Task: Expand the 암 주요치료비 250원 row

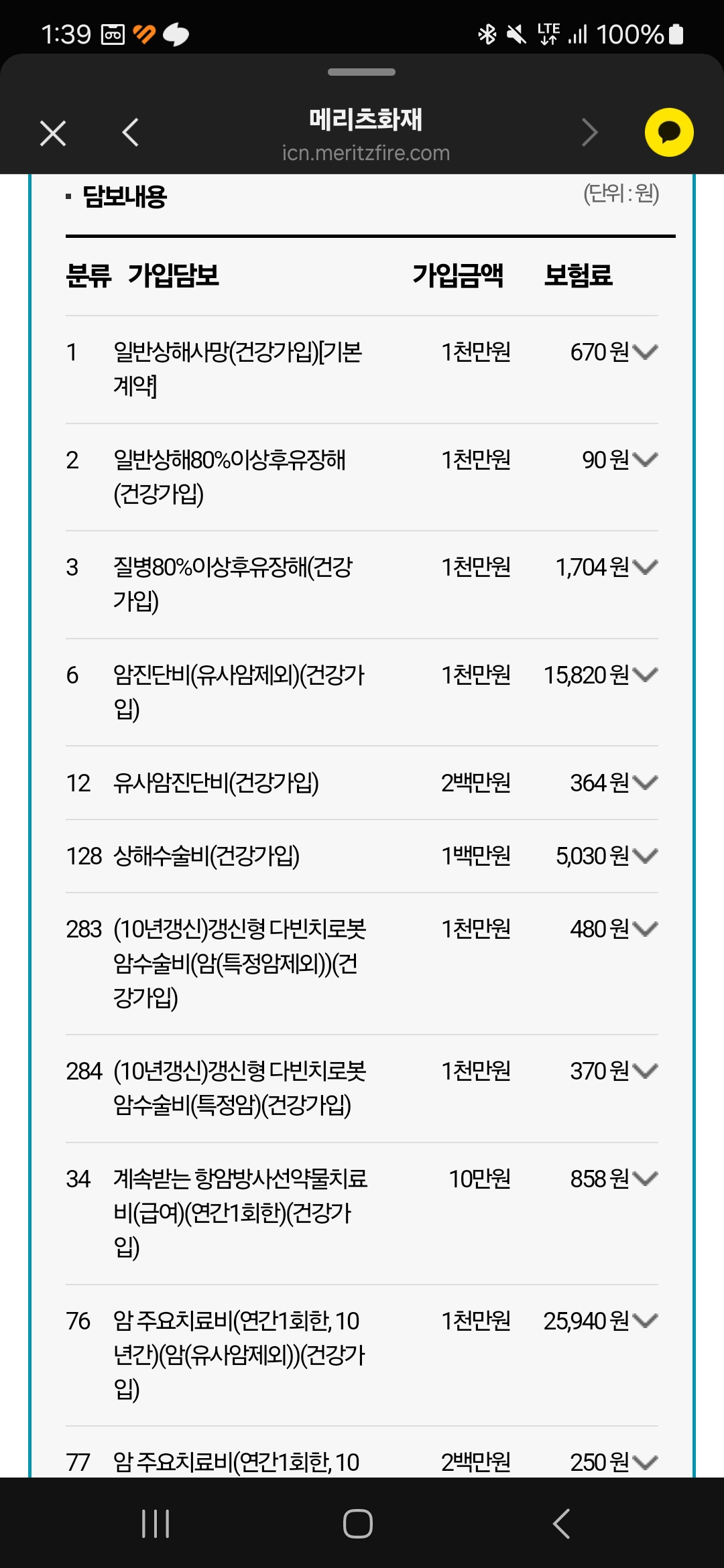Action: point(645,1462)
